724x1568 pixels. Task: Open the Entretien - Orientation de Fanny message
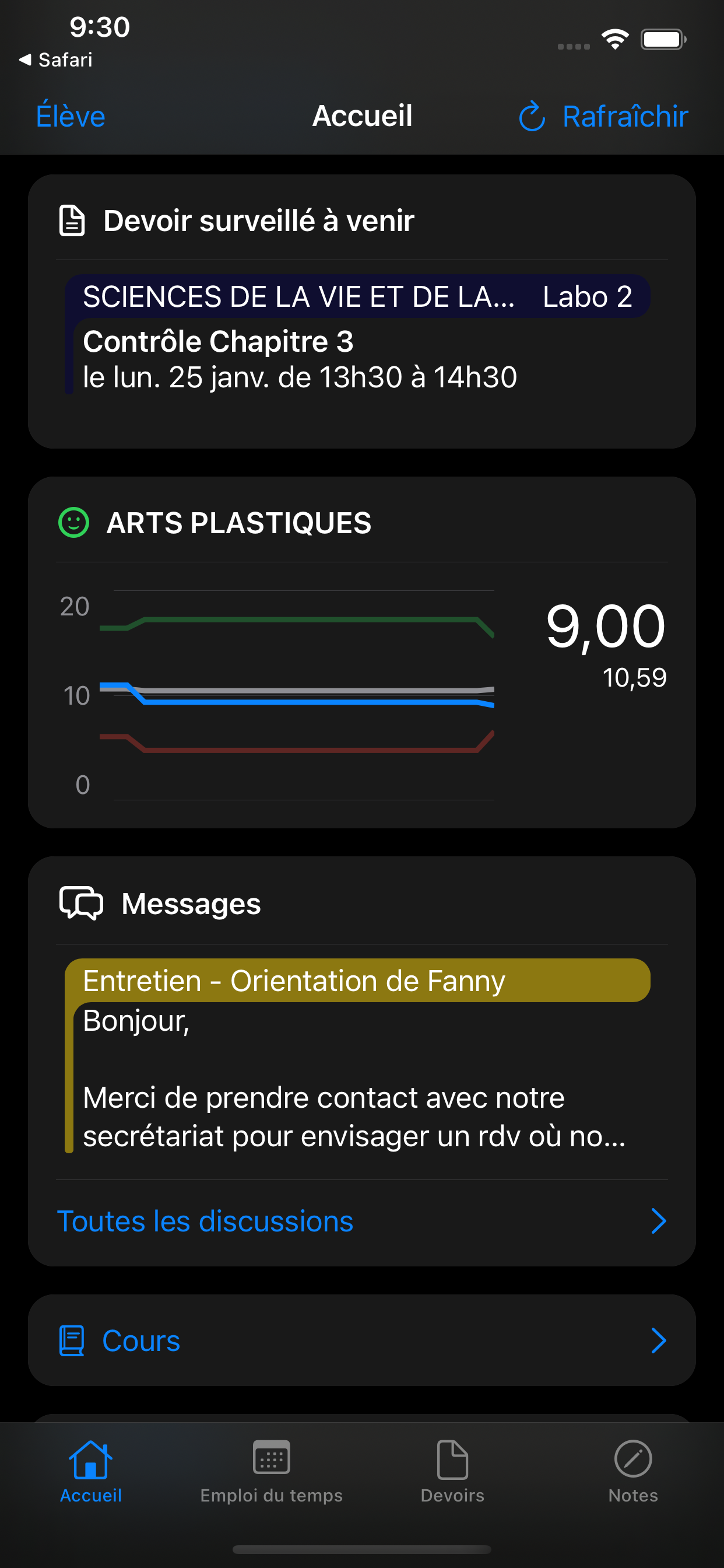[294, 981]
